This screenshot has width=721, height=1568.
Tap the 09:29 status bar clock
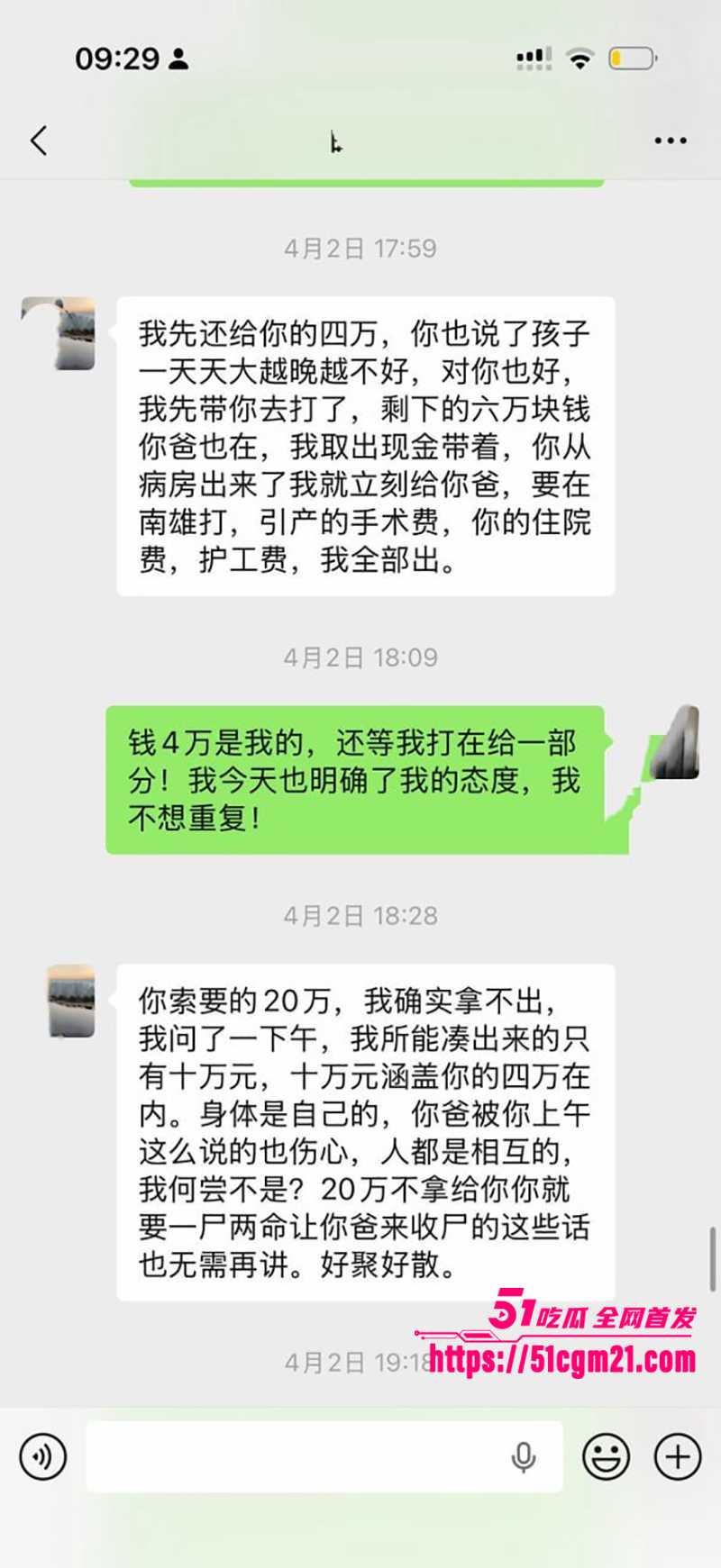point(115,59)
